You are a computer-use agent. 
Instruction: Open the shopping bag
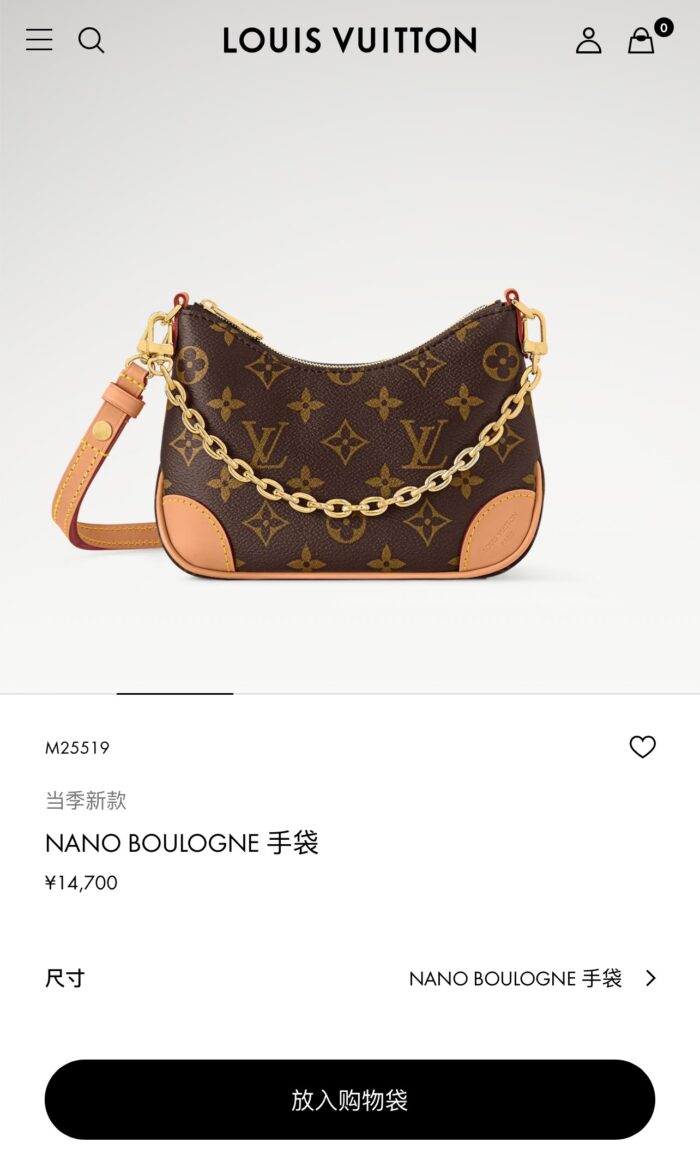coord(641,40)
